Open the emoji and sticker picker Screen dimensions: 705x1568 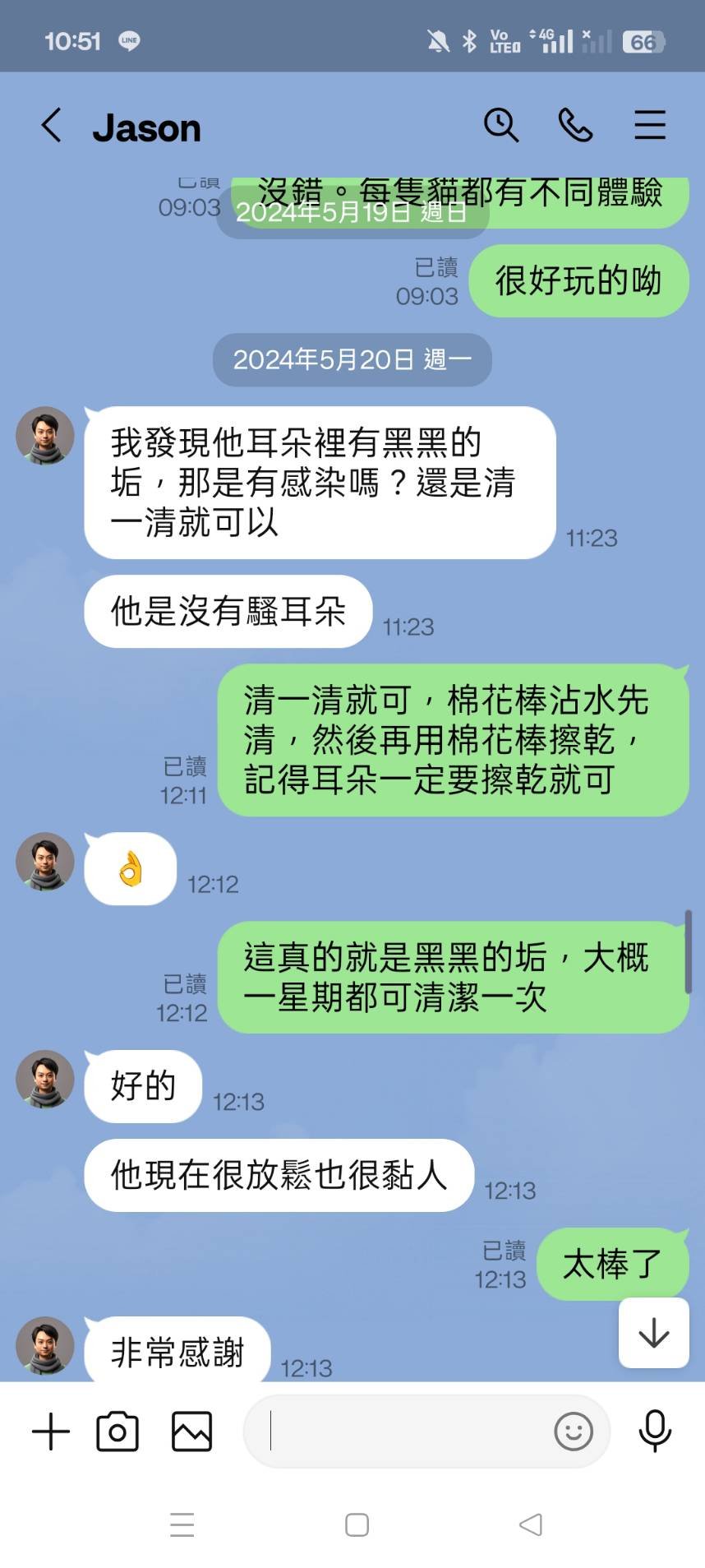(x=574, y=1432)
